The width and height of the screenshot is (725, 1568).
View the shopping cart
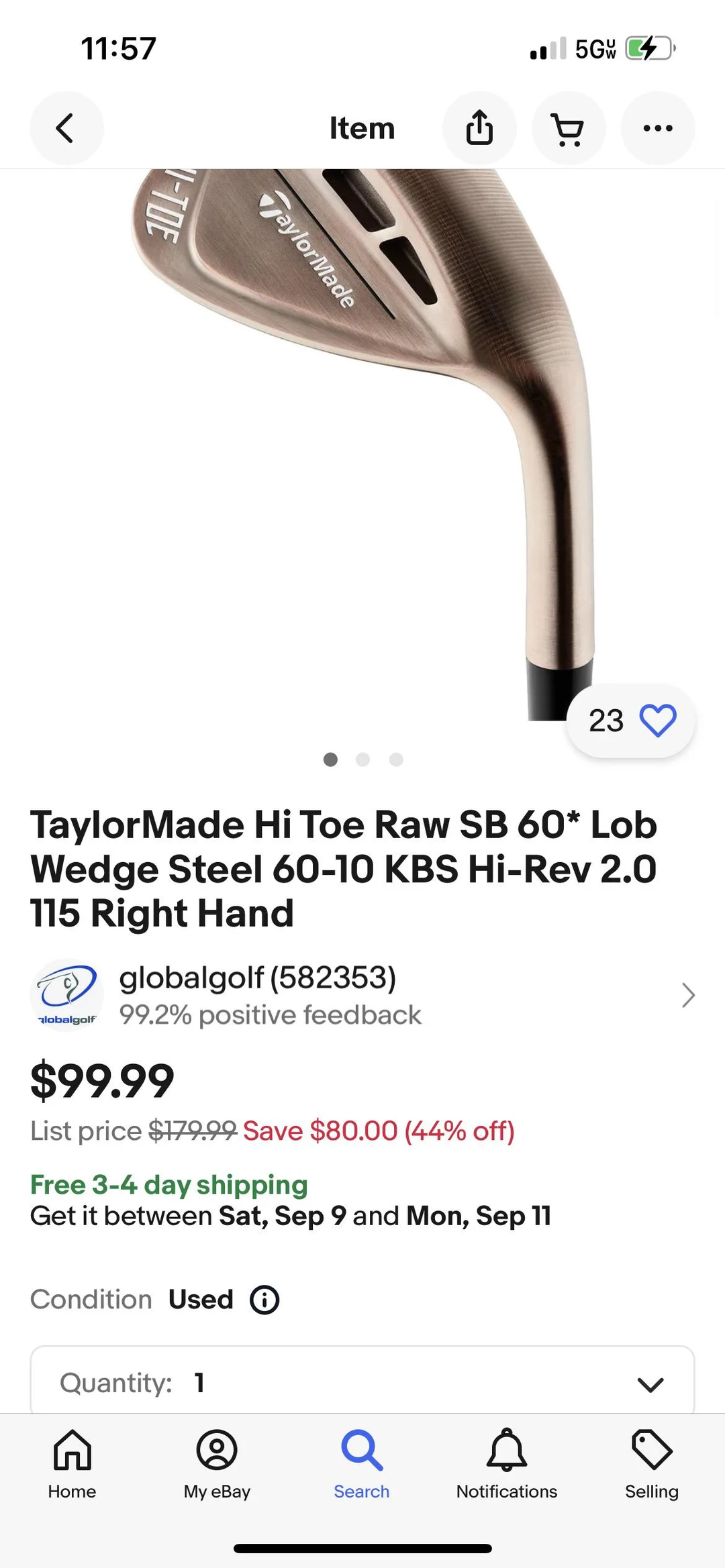click(x=569, y=127)
